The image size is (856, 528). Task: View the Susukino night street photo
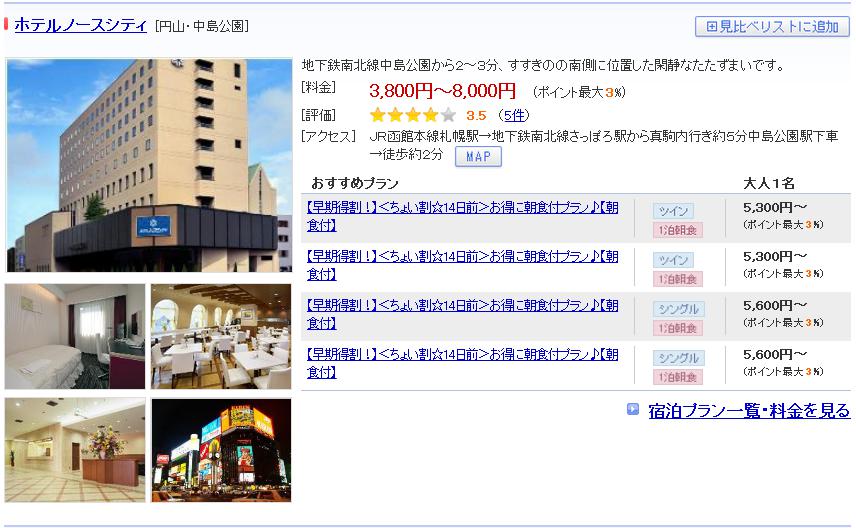[x=221, y=450]
